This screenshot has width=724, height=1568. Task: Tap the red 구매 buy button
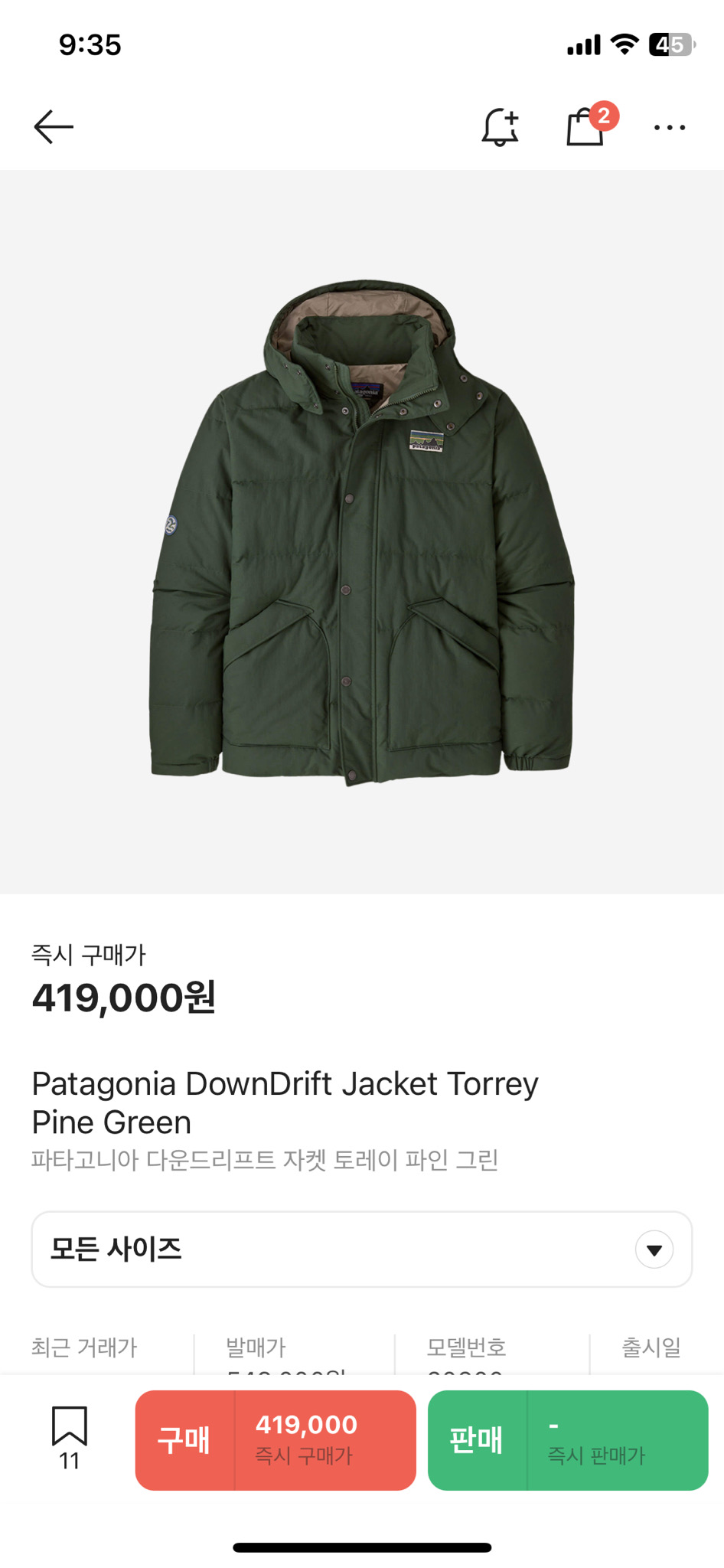click(276, 1440)
